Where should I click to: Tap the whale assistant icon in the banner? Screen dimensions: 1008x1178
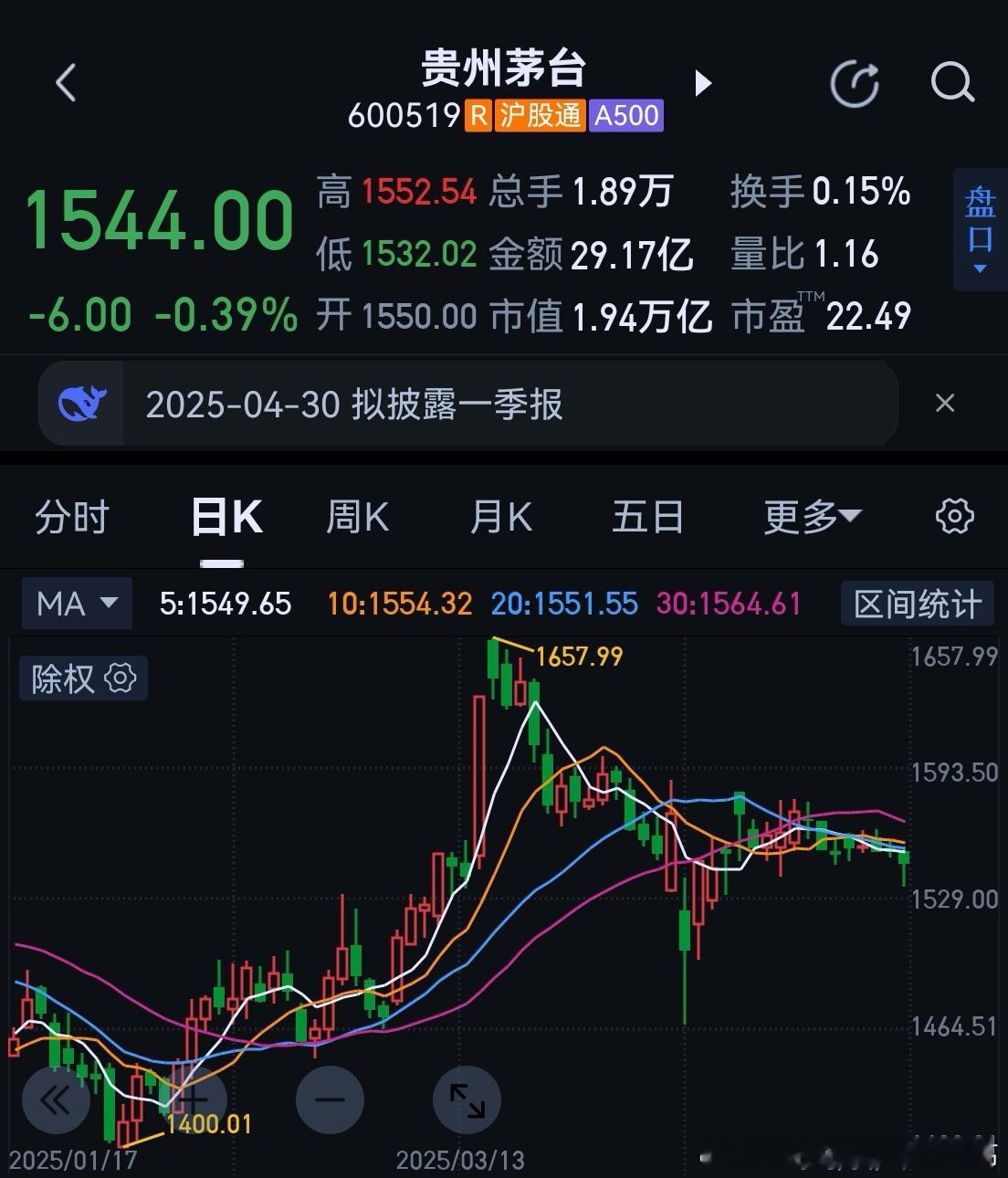point(81,403)
